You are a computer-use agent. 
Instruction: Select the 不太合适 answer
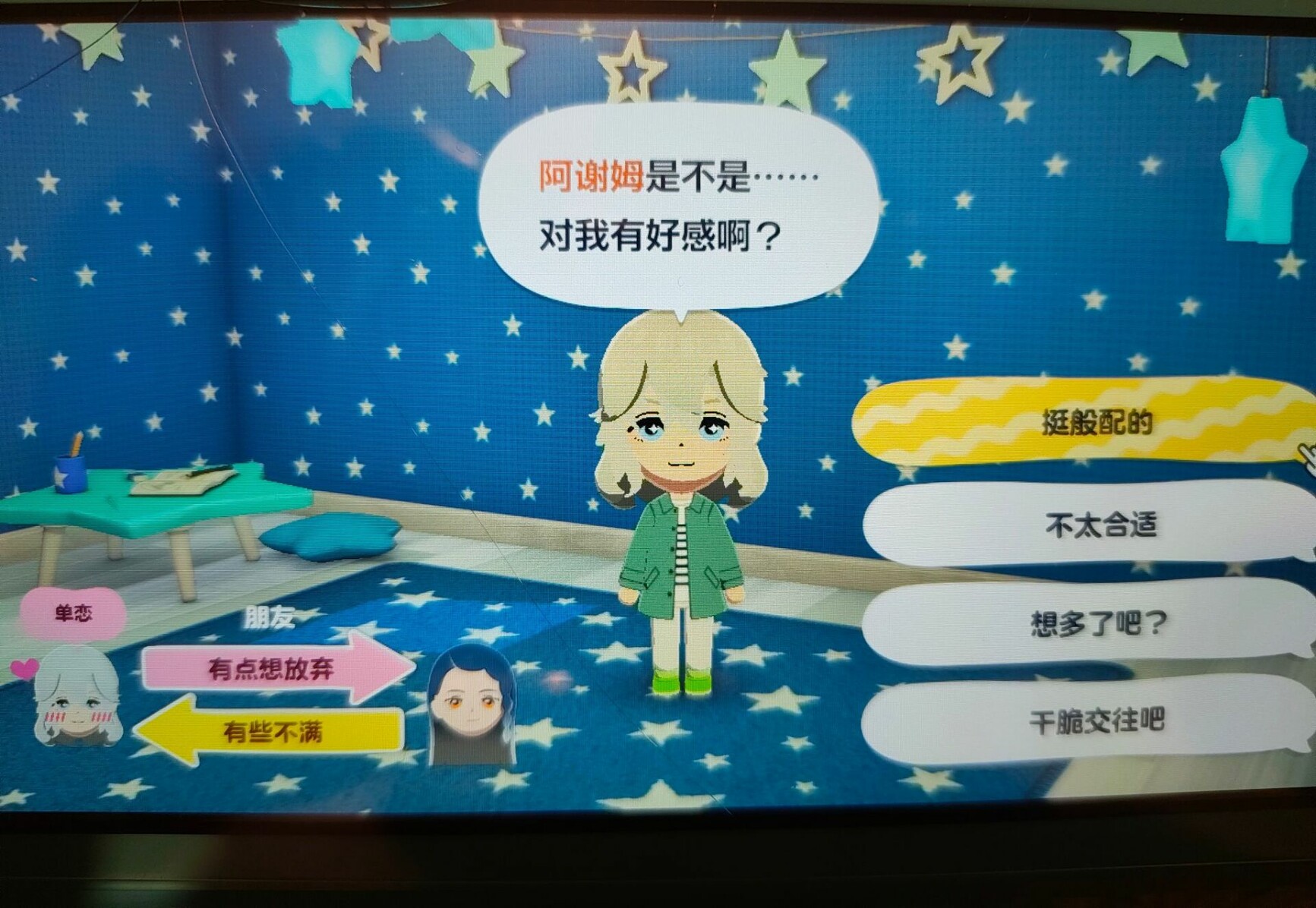click(1100, 524)
